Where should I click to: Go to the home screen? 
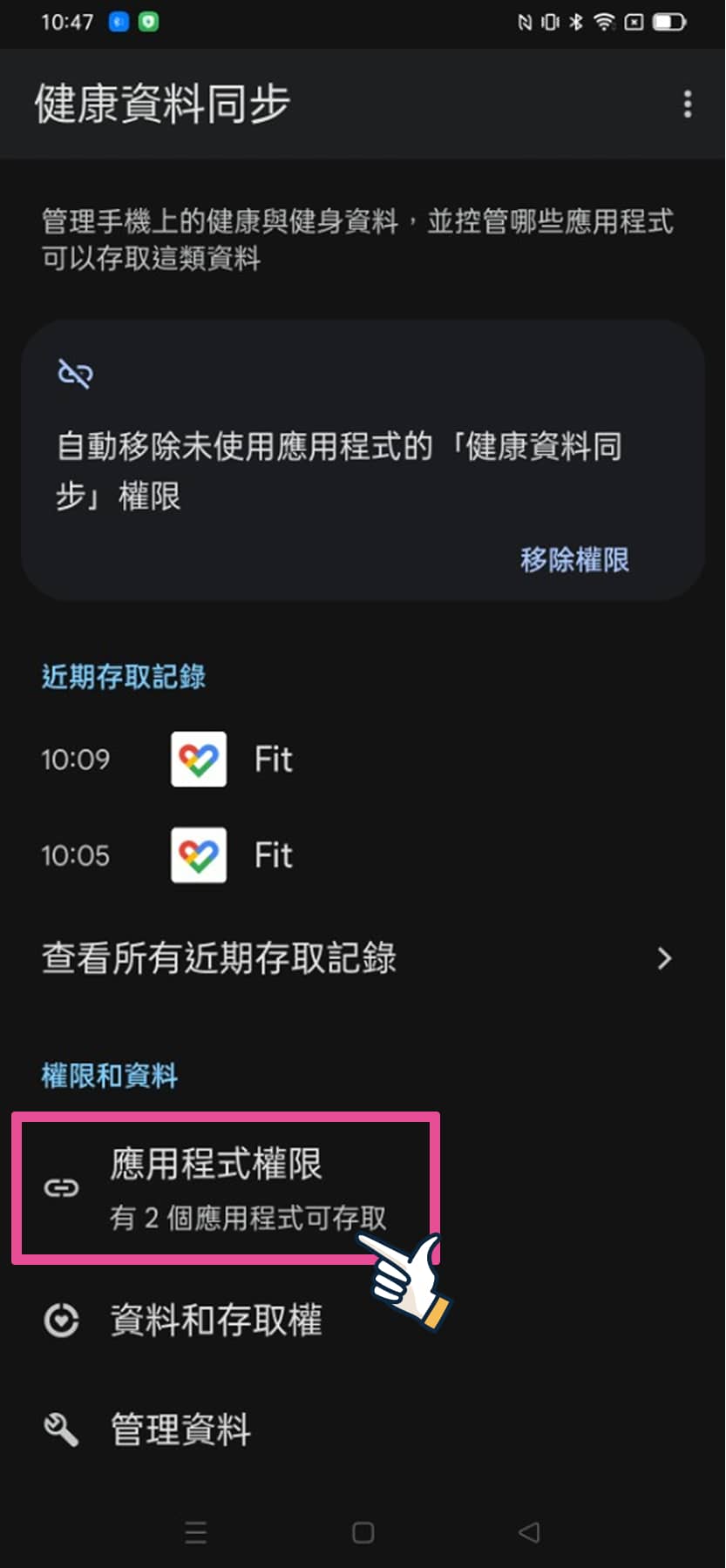(x=363, y=1532)
